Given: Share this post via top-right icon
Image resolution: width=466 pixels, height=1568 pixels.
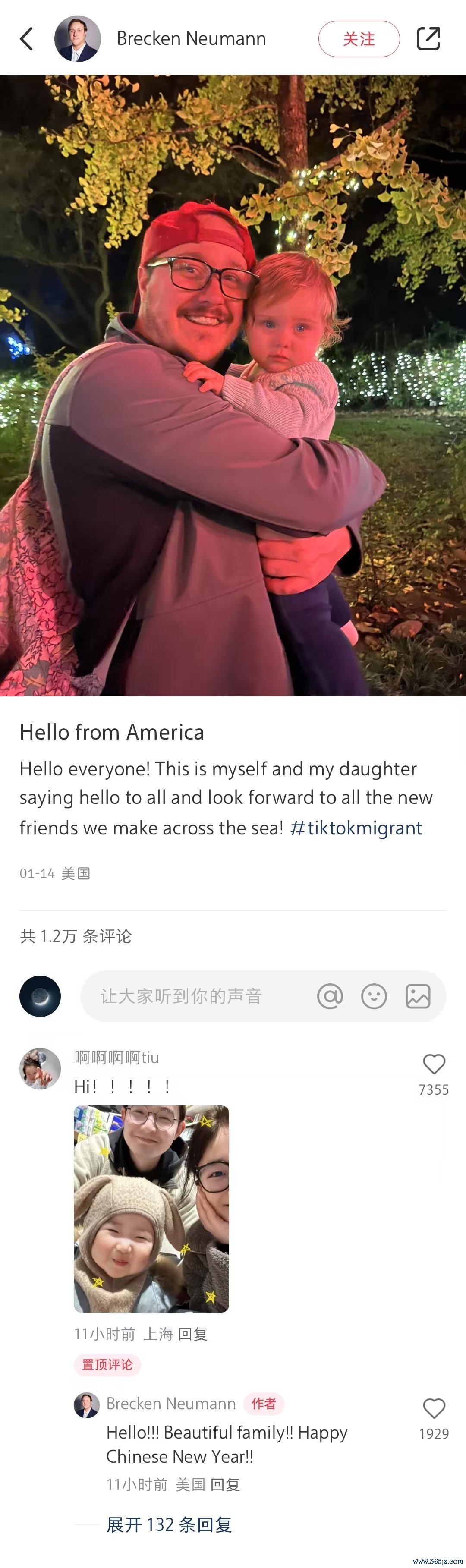Looking at the screenshot, I should 428,39.
